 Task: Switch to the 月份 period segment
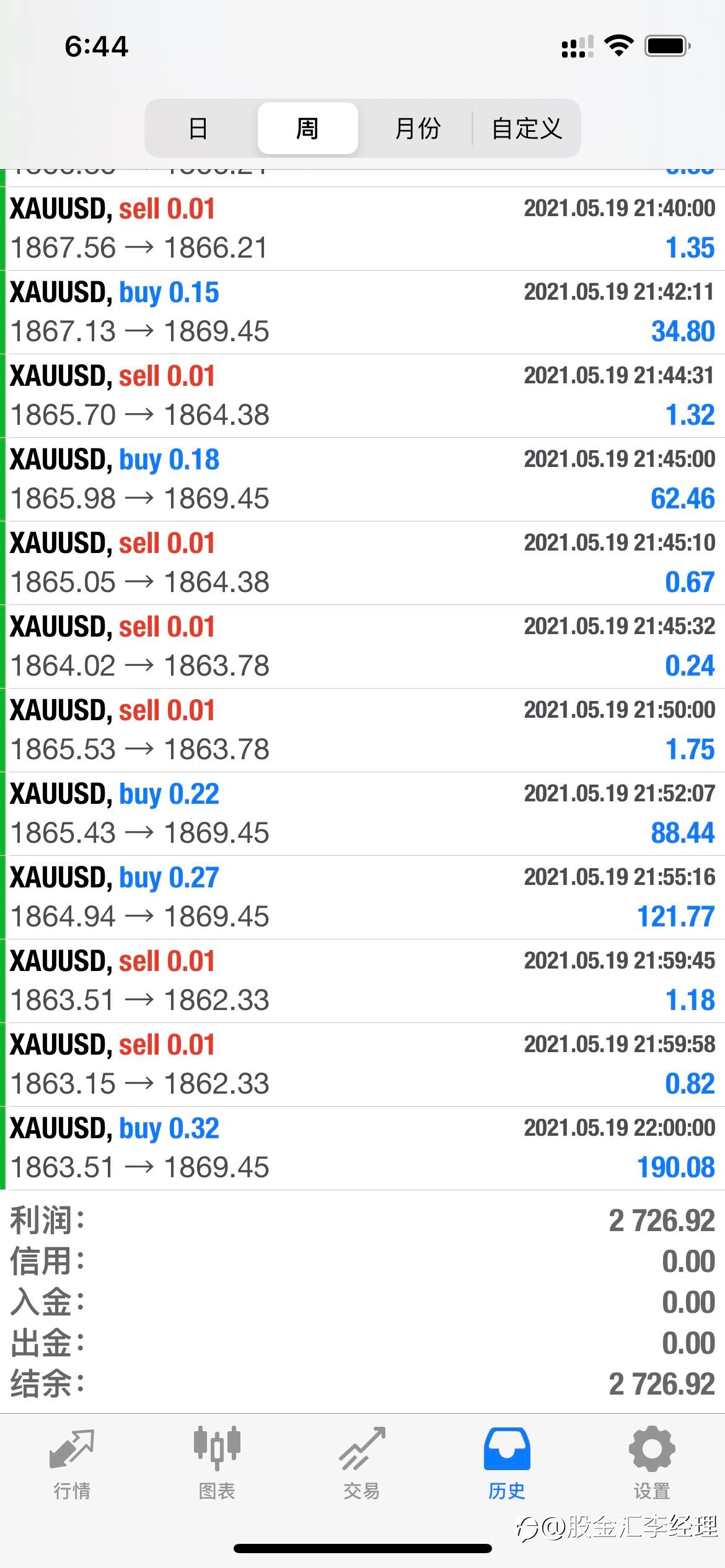(x=418, y=128)
